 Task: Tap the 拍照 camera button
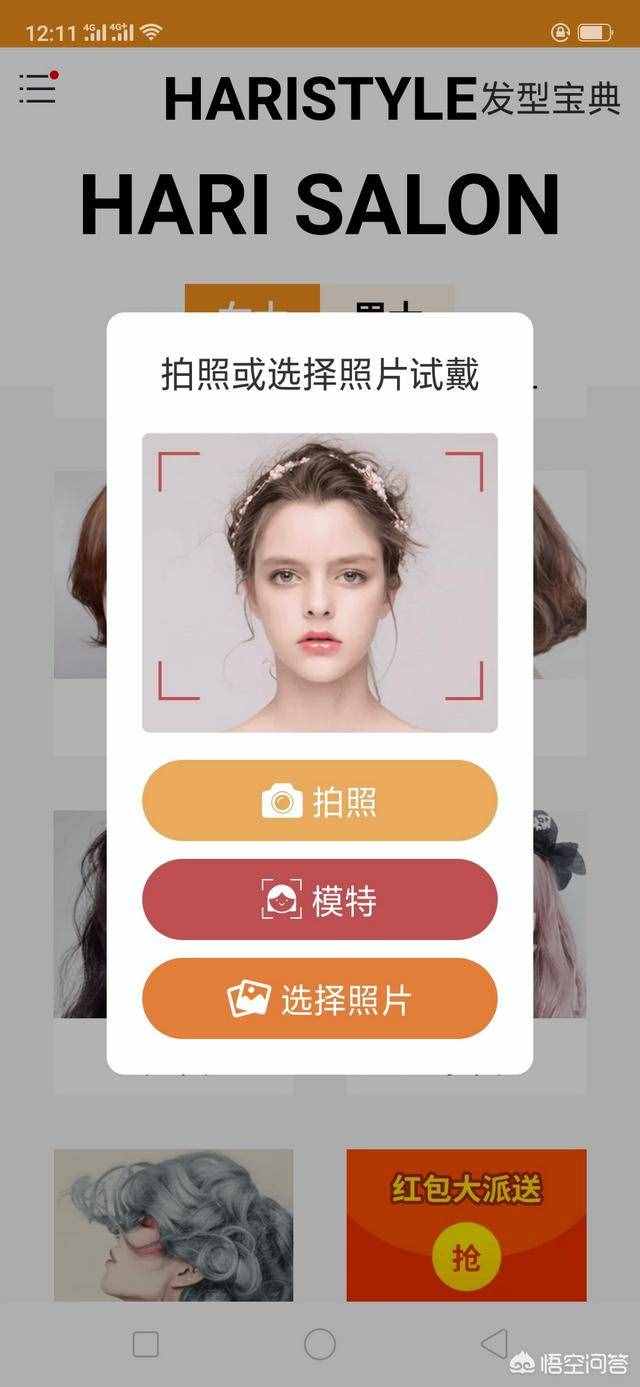point(319,801)
